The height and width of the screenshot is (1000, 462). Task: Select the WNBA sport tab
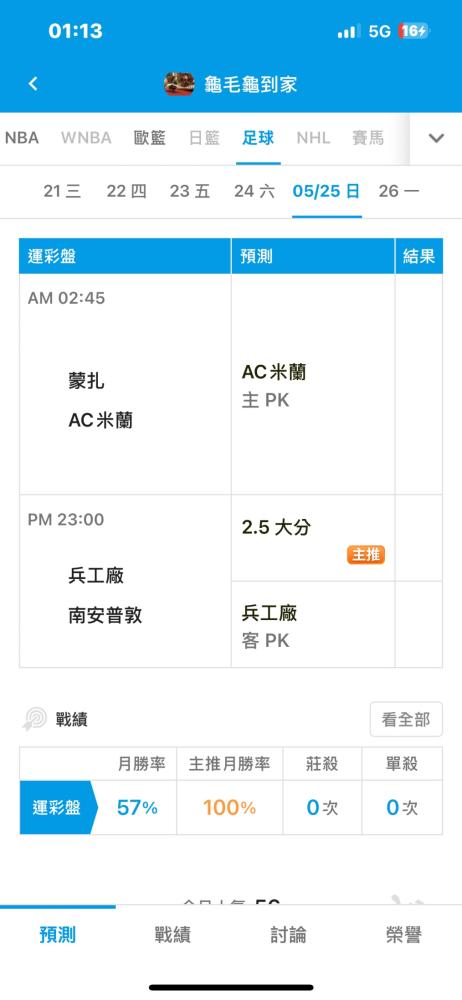click(x=86, y=138)
